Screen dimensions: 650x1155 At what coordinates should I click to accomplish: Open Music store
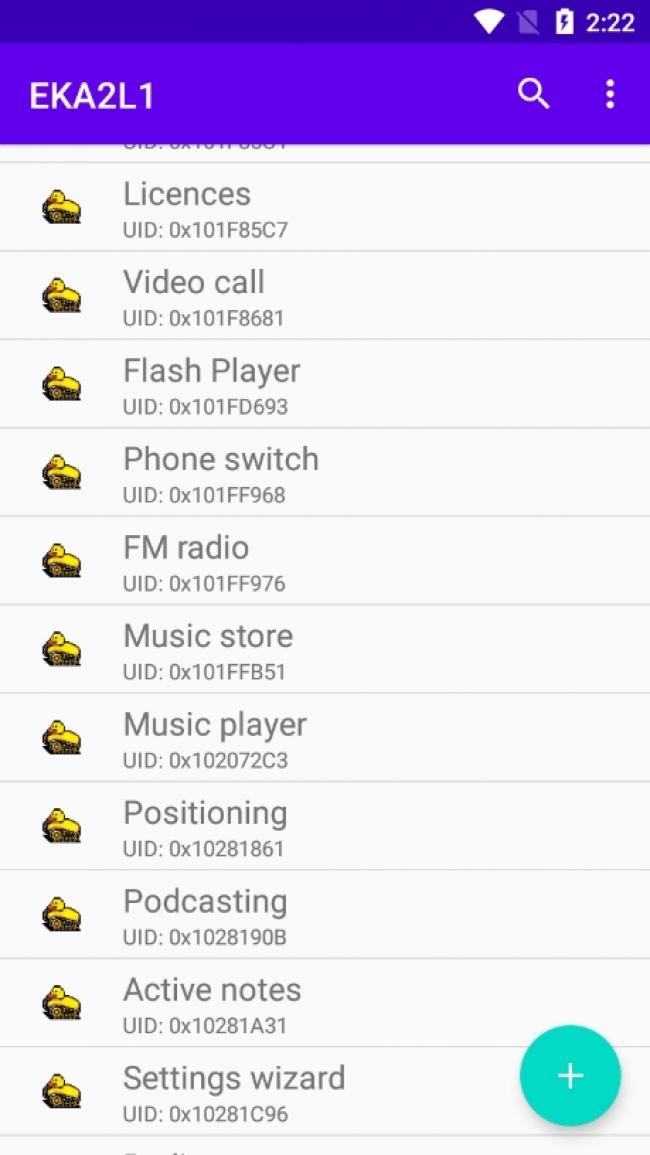click(x=325, y=649)
